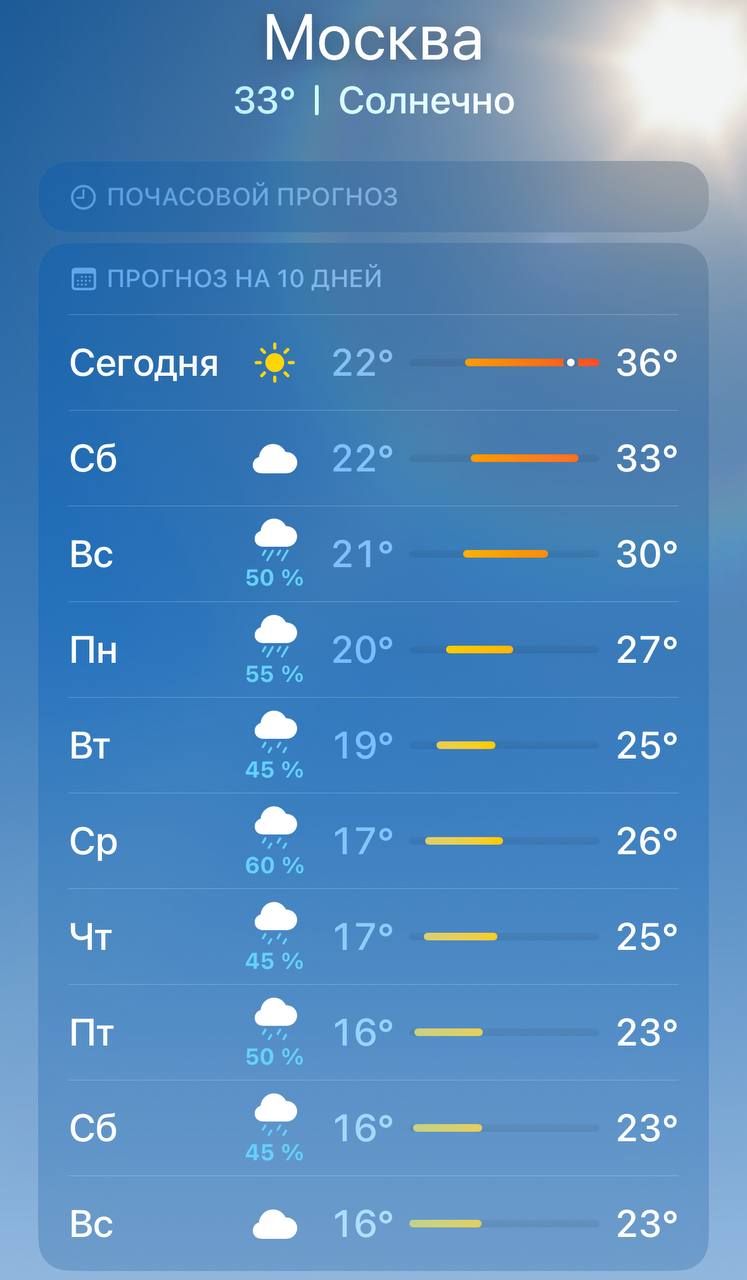This screenshot has width=747, height=1280.
Task: Open Пн forecast details
Action: click(373, 650)
